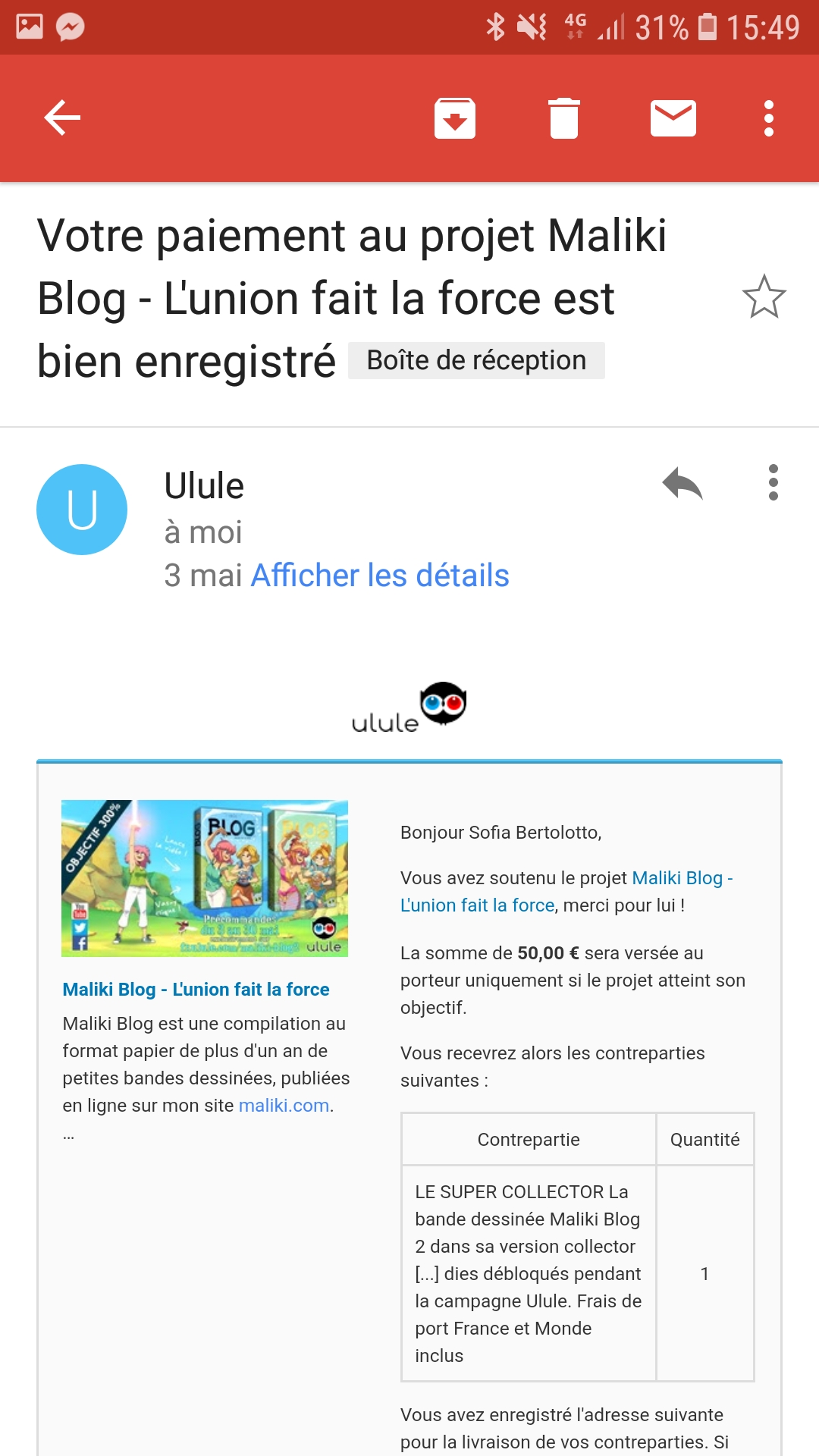The image size is (819, 1456).
Task: Open the Ulule message options menu
Action: tap(773, 482)
